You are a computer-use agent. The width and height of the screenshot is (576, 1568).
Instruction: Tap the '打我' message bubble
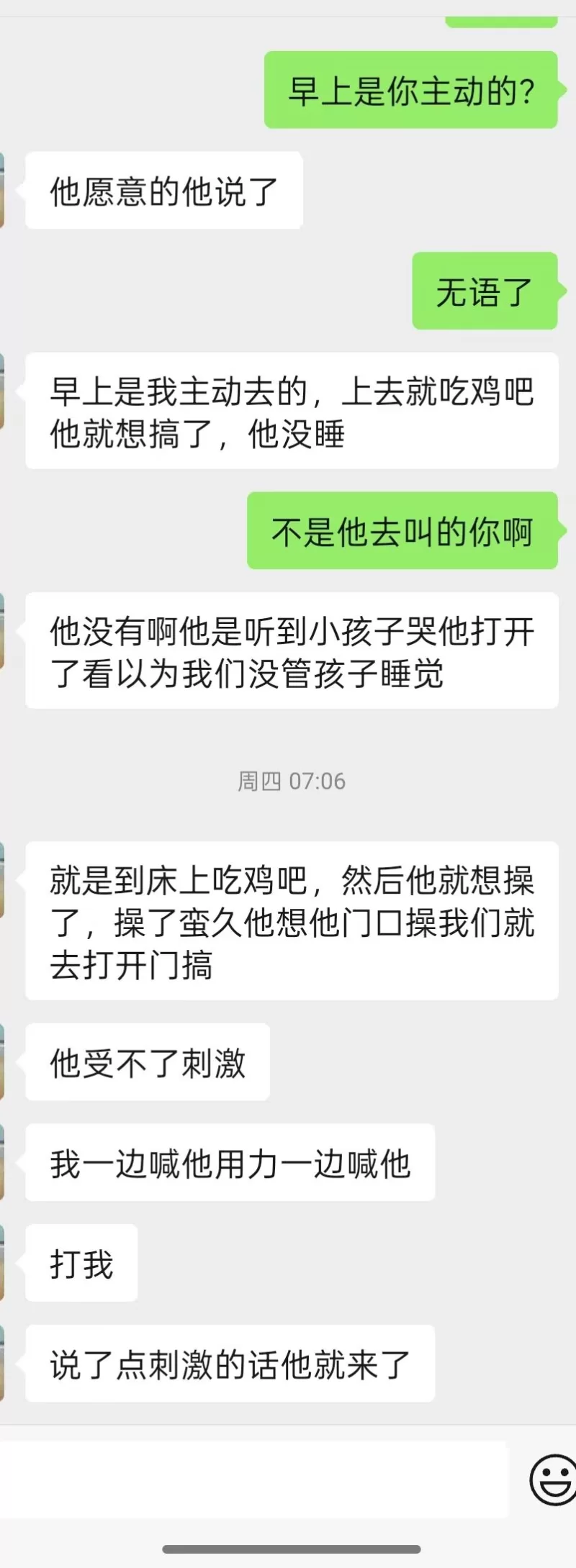pyautogui.click(x=81, y=1263)
